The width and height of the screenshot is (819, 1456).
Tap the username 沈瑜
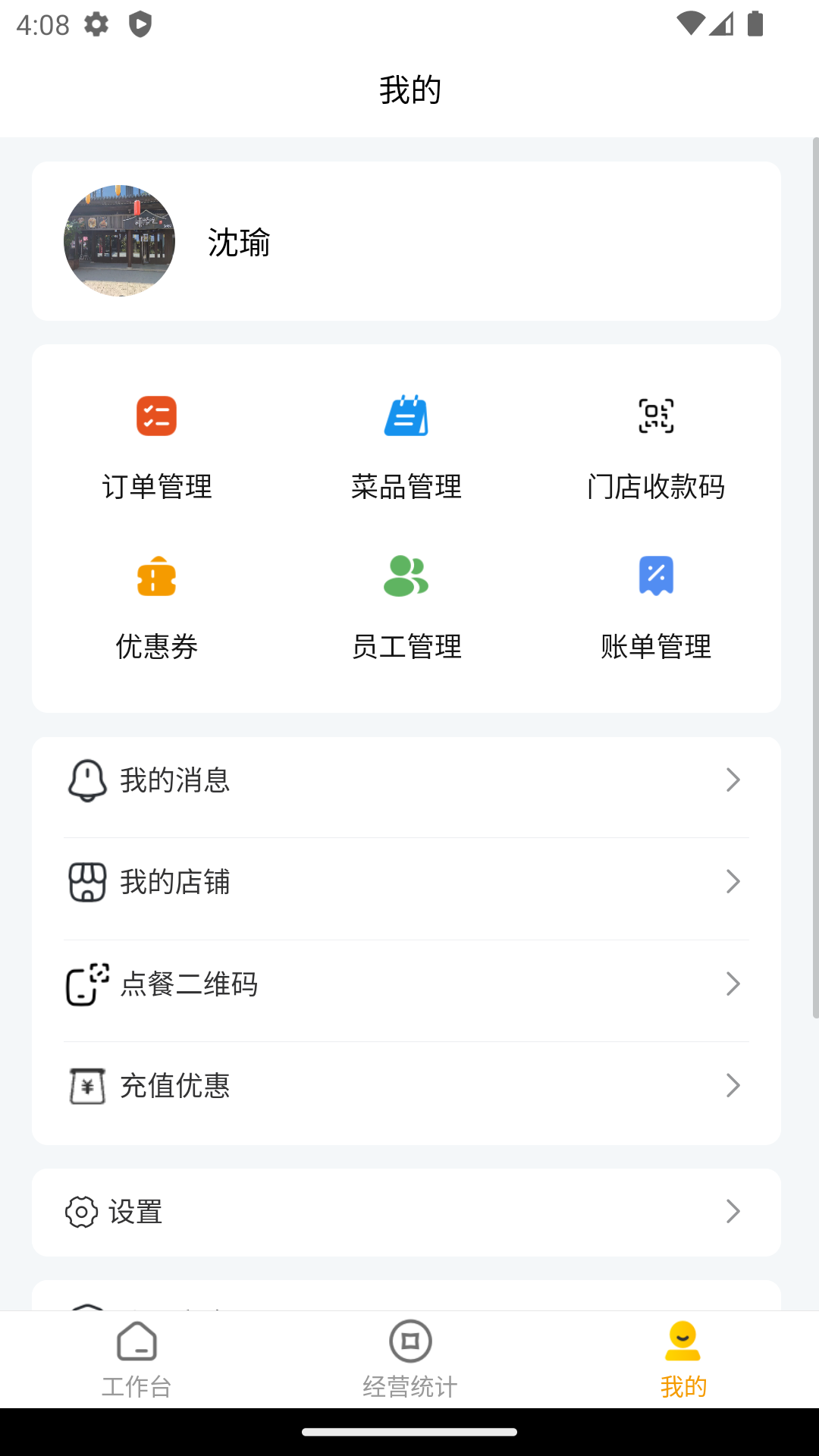click(x=237, y=243)
